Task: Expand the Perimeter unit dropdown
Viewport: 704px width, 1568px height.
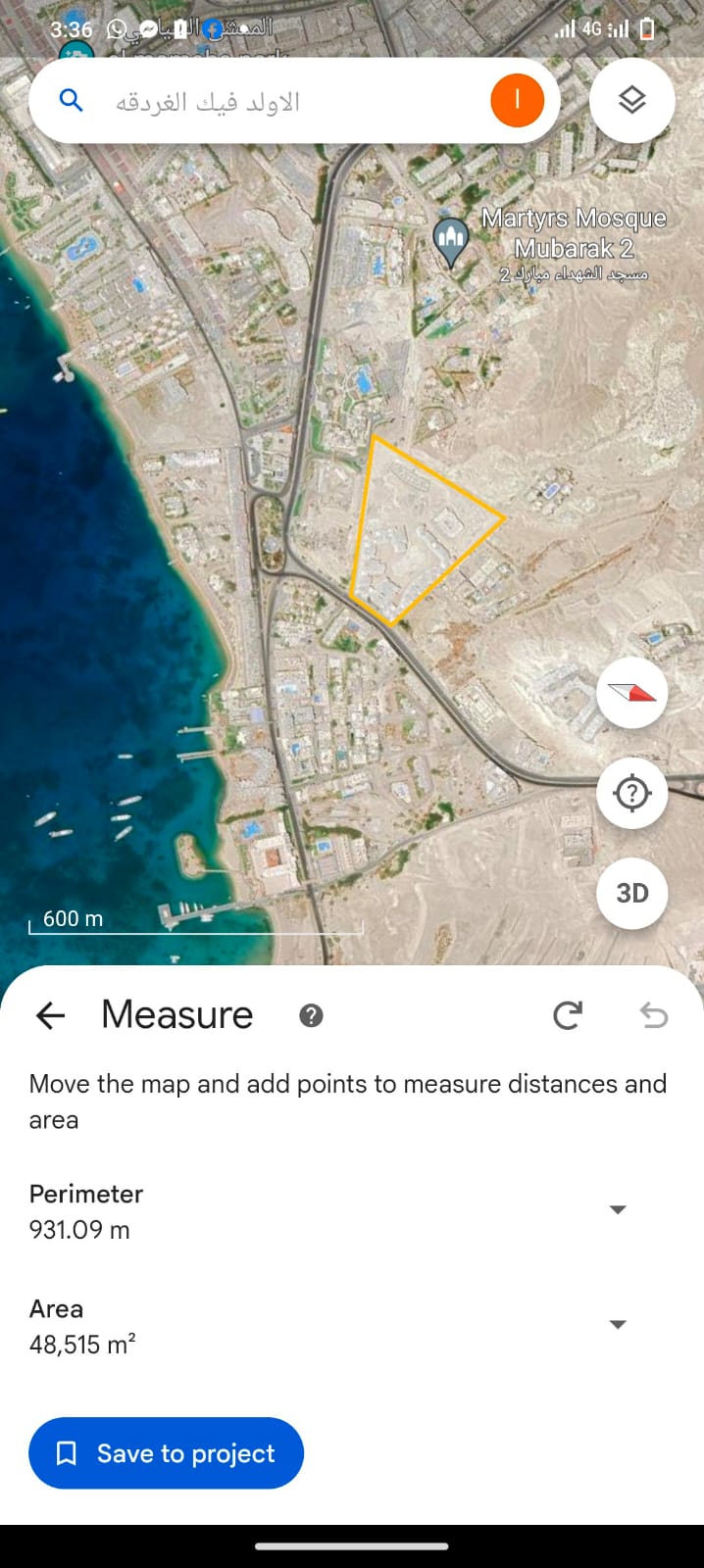Action: tap(618, 1209)
